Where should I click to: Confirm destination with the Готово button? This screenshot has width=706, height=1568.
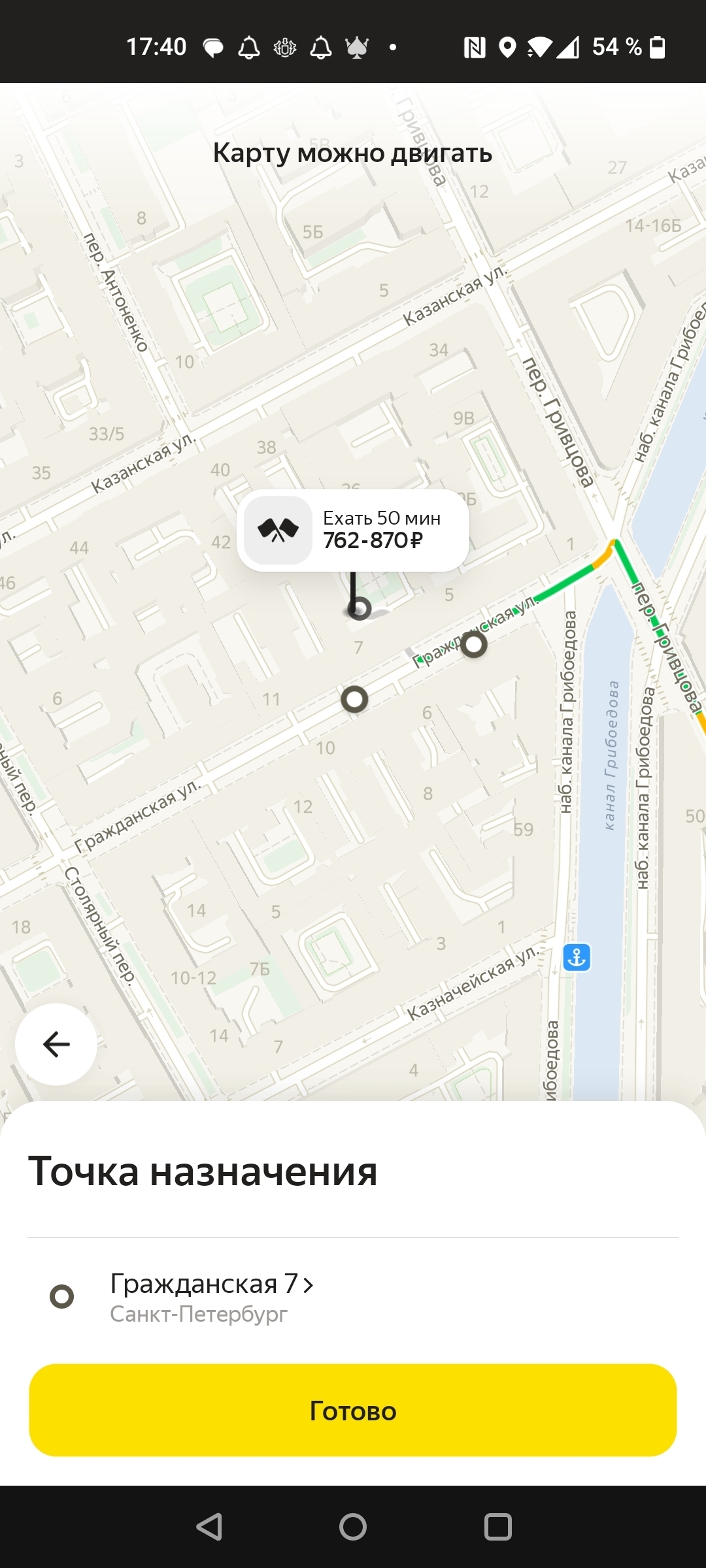pyautogui.click(x=353, y=1411)
